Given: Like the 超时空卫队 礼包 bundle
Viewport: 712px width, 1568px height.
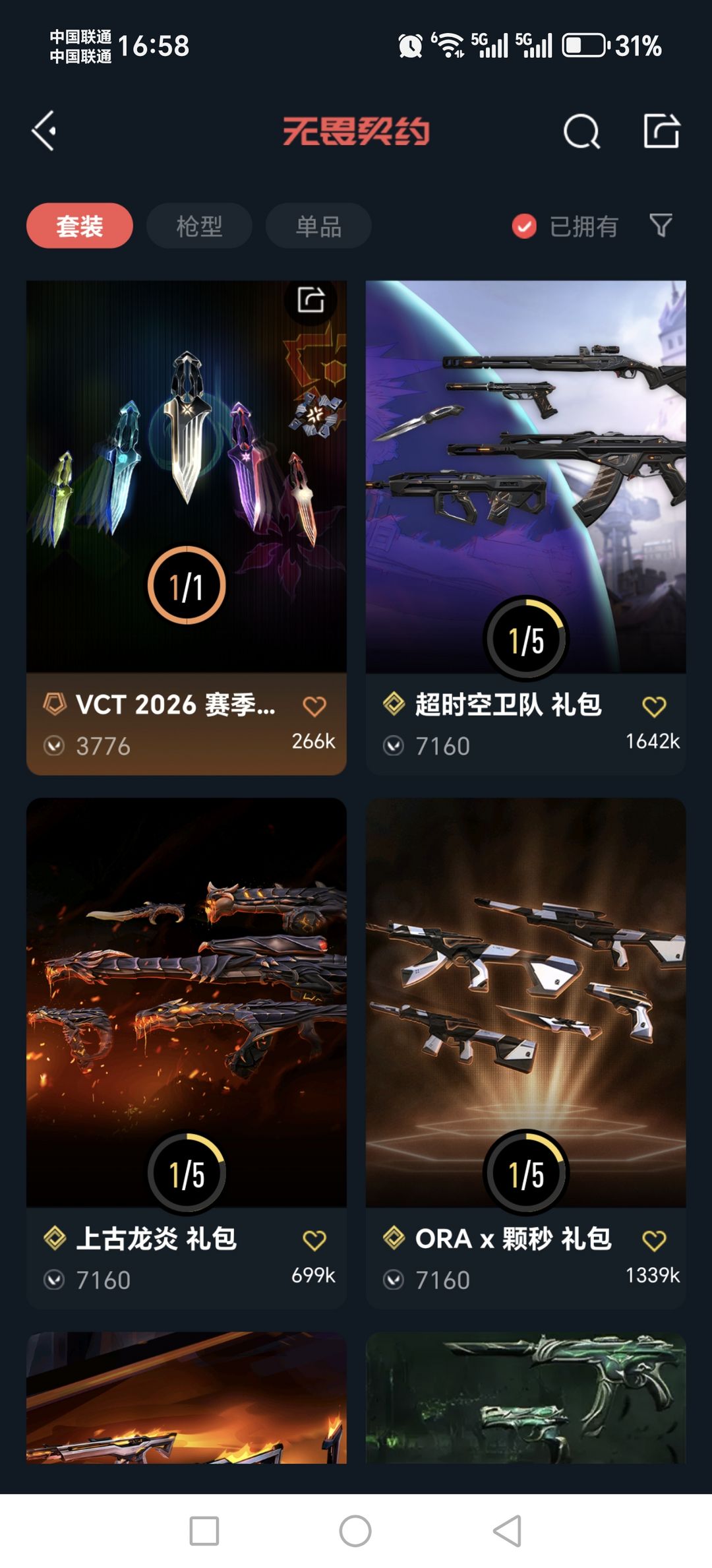Looking at the screenshot, I should click(x=654, y=706).
